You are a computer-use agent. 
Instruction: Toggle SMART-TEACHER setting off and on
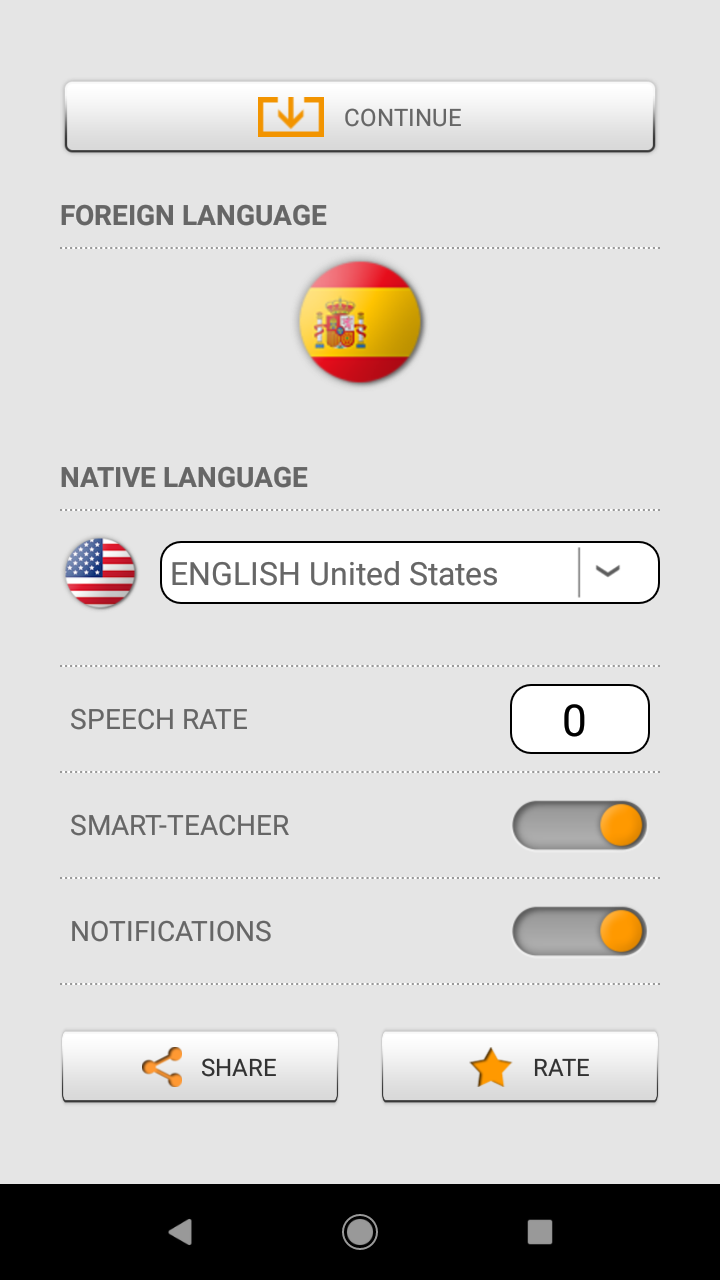pos(580,825)
